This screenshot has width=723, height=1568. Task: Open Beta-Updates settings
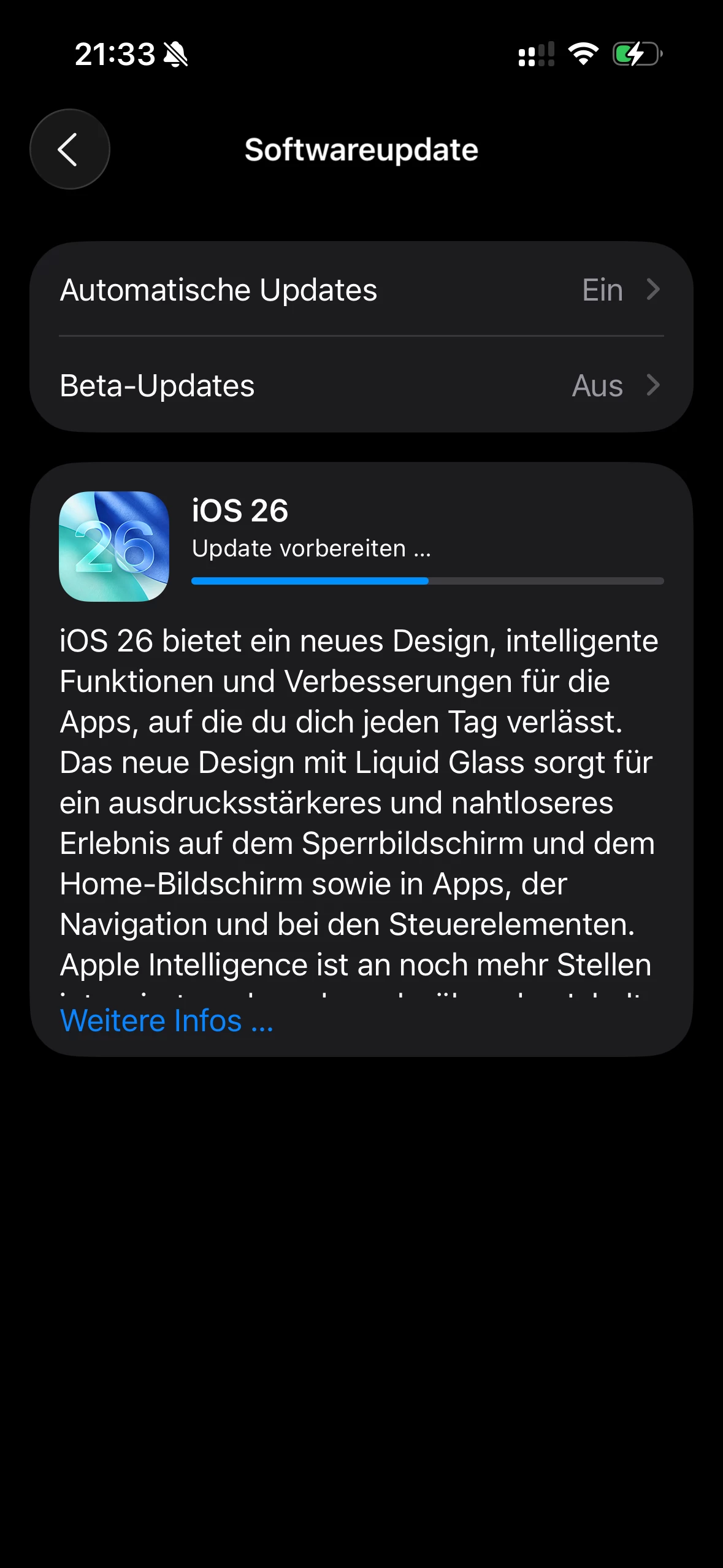pyautogui.click(x=361, y=385)
